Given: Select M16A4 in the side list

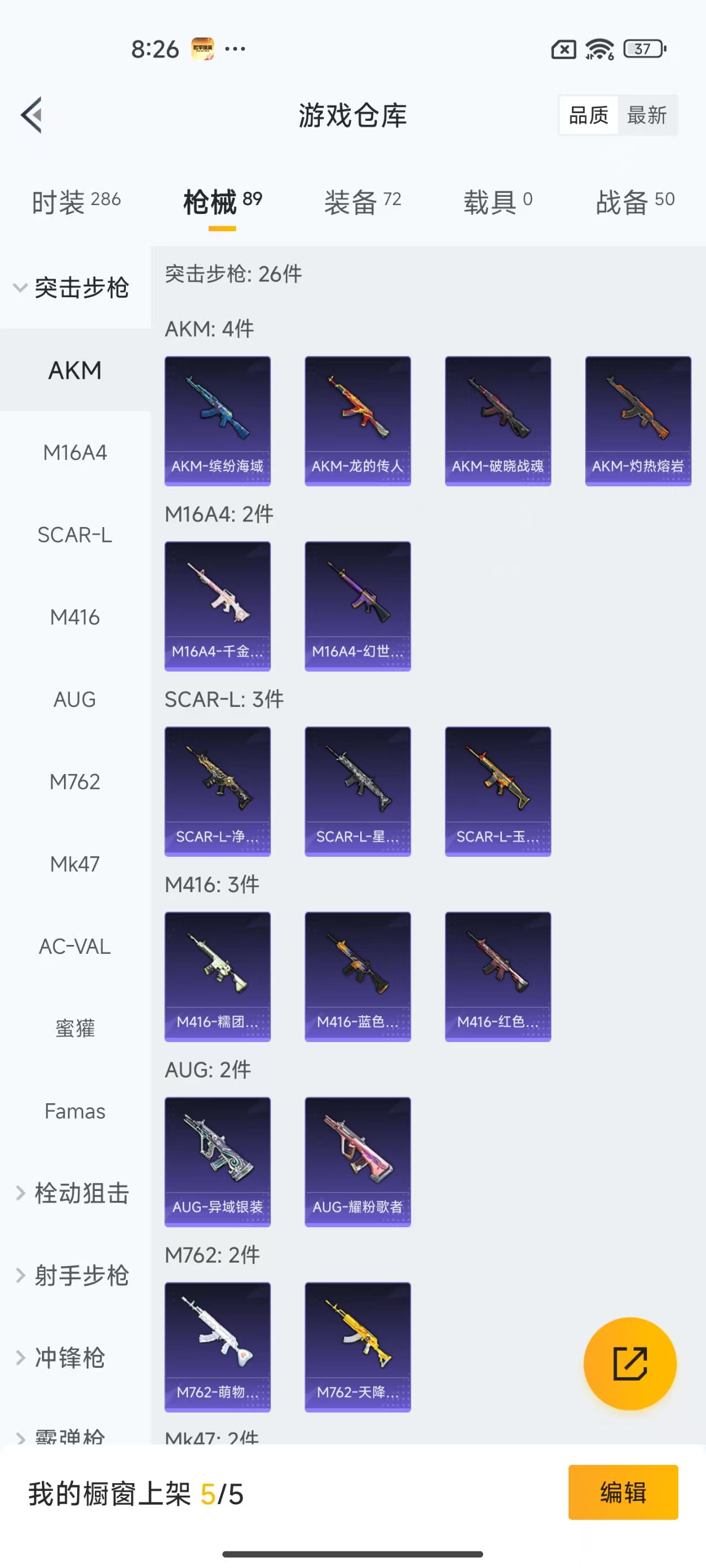Looking at the screenshot, I should [75, 452].
